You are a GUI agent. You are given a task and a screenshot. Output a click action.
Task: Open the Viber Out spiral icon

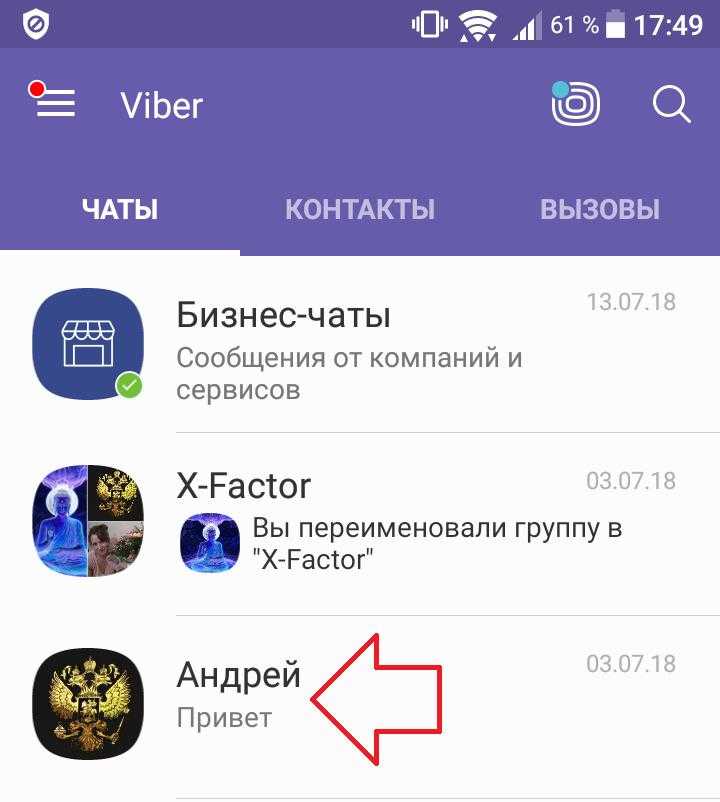pyautogui.click(x=576, y=104)
